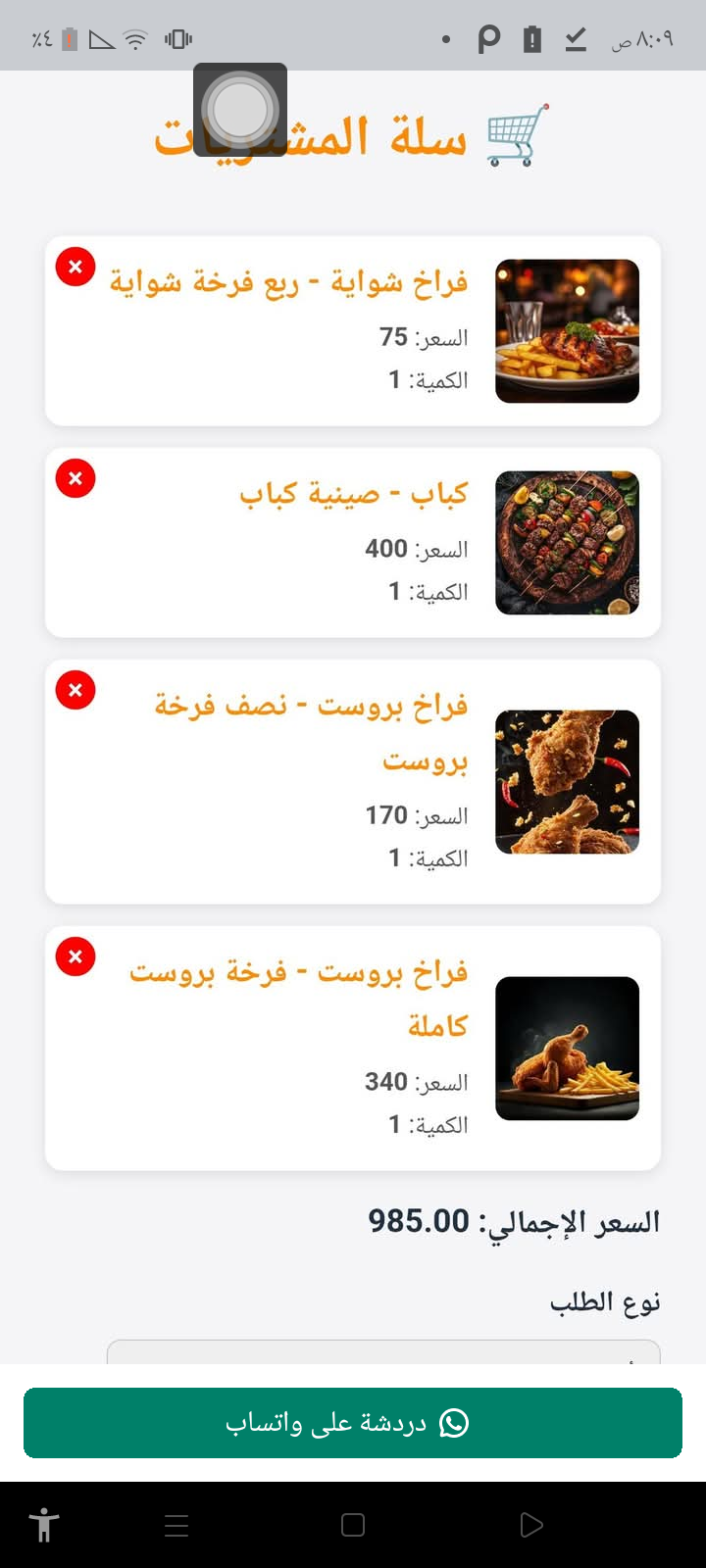
Task: Remove فراخ شواية - ربع فرخة شواية from cart
Action: pos(76,267)
